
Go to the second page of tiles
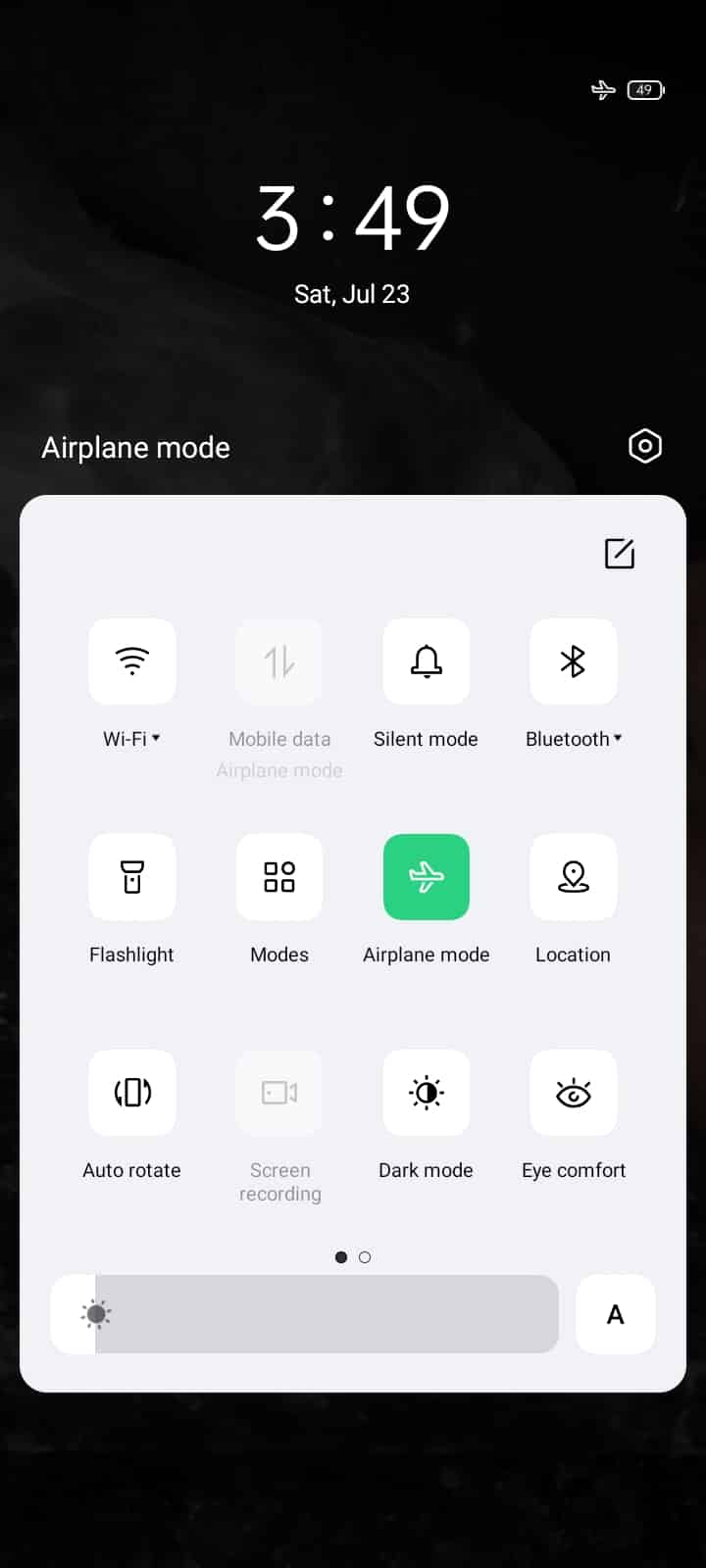(365, 1257)
